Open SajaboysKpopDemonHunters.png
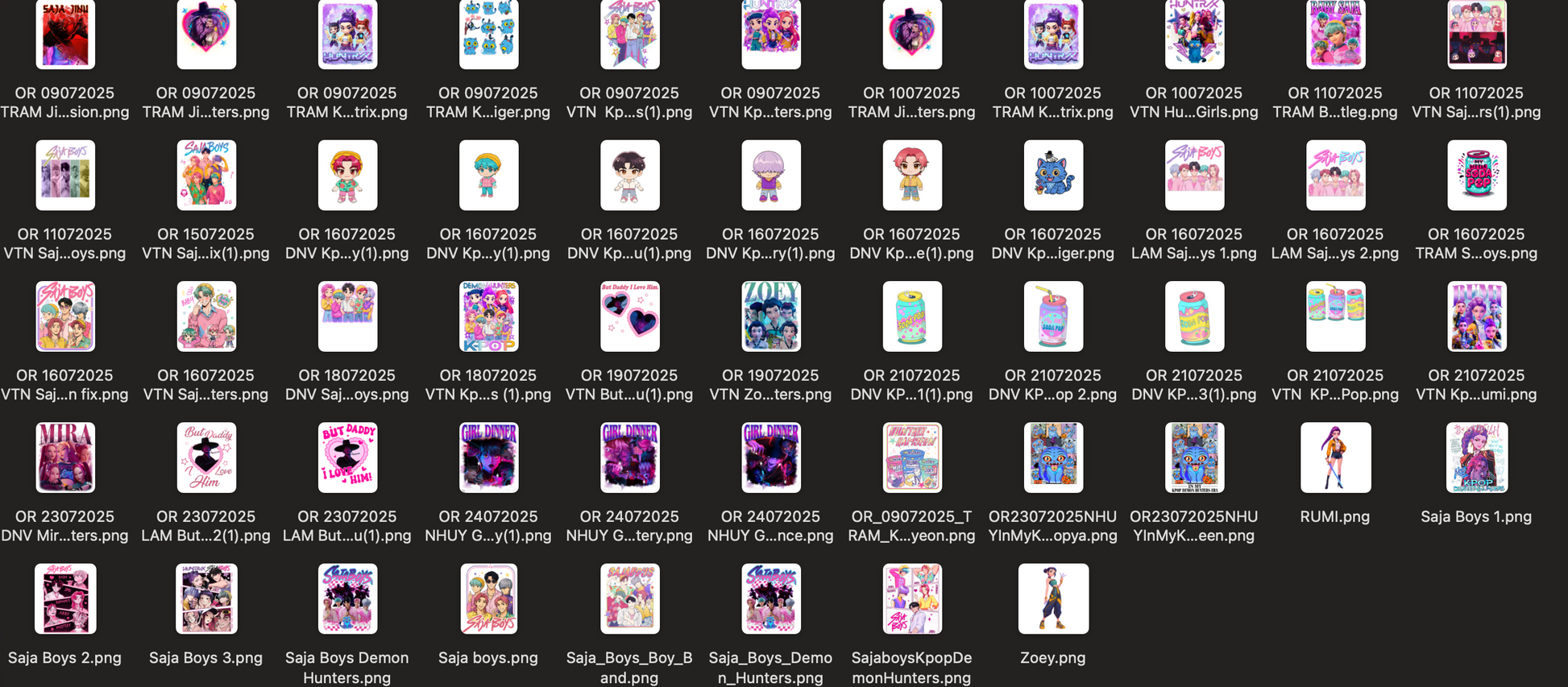This screenshot has height=687, width=1568. pos(912,598)
